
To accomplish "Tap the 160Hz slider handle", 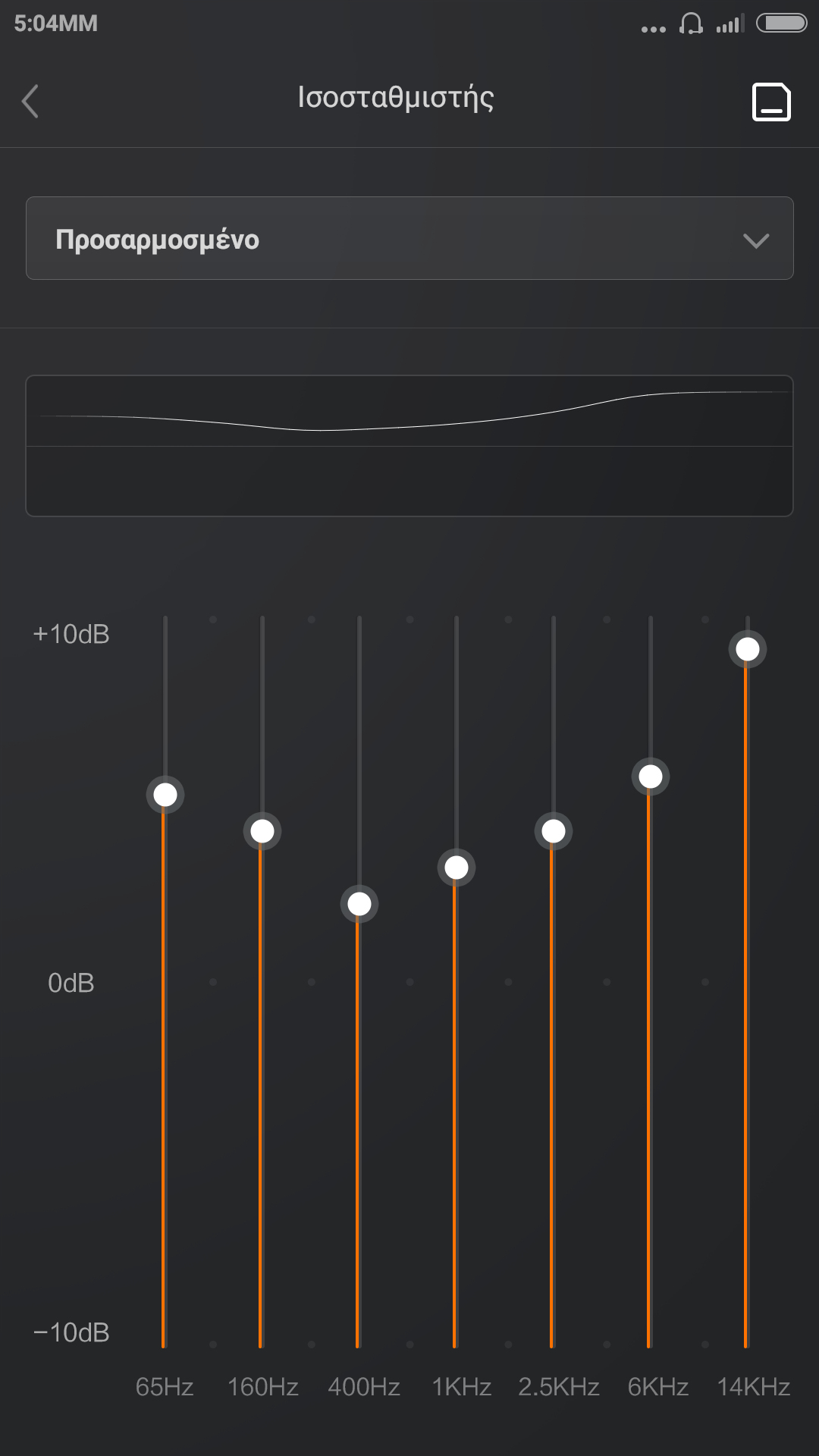I will coord(262,831).
